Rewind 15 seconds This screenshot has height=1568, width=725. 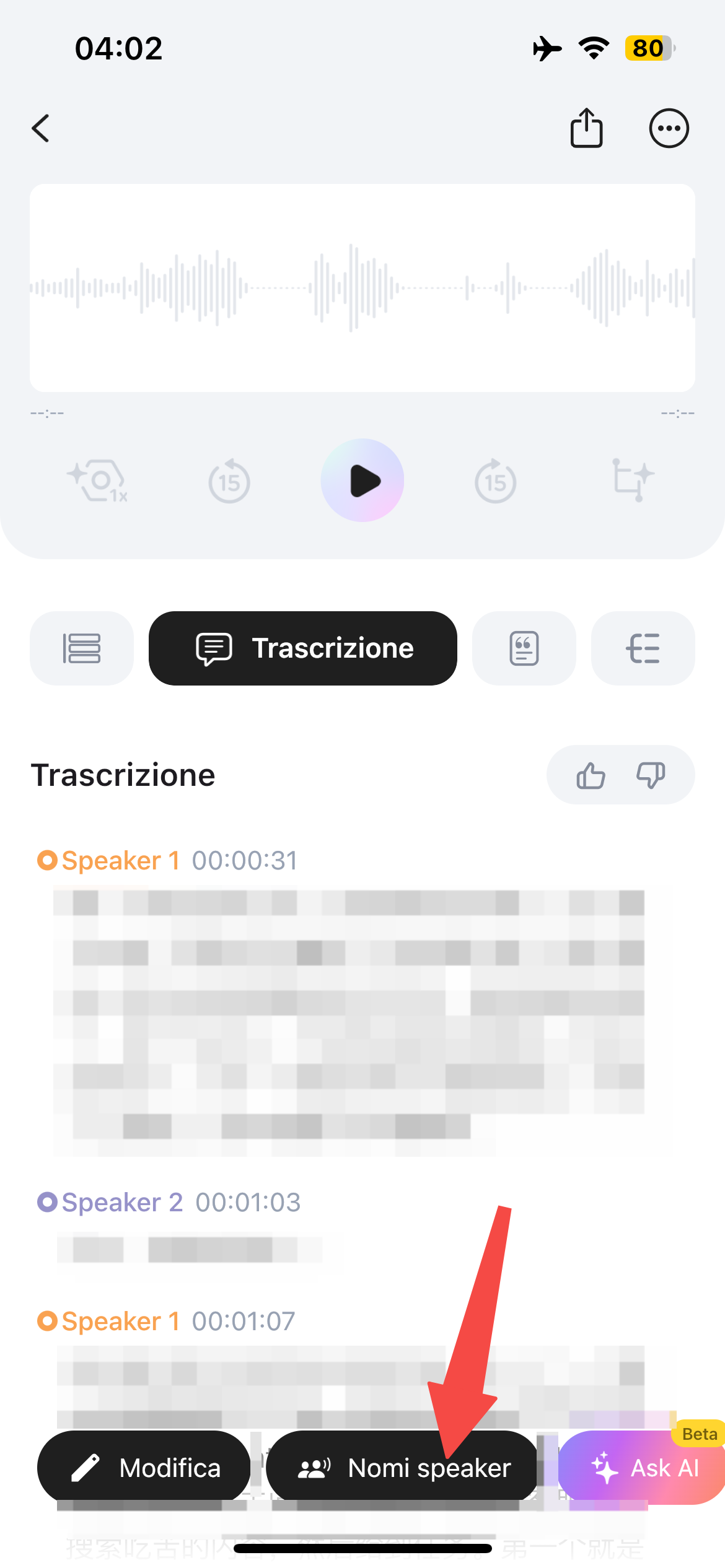click(229, 481)
